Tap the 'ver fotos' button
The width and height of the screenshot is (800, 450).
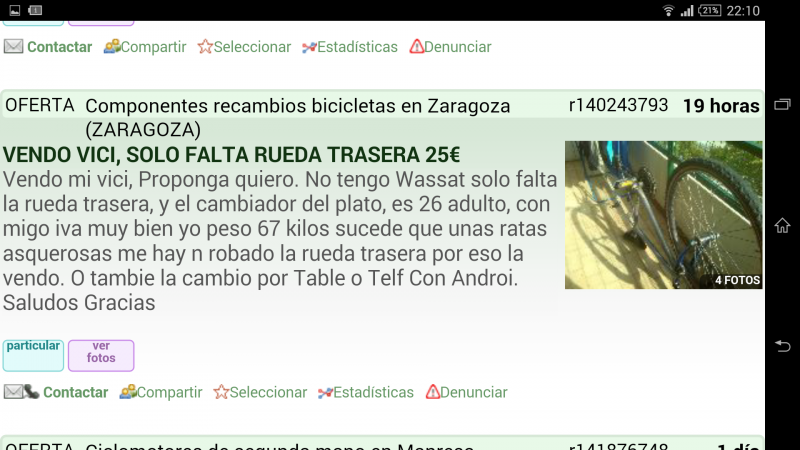pos(101,353)
